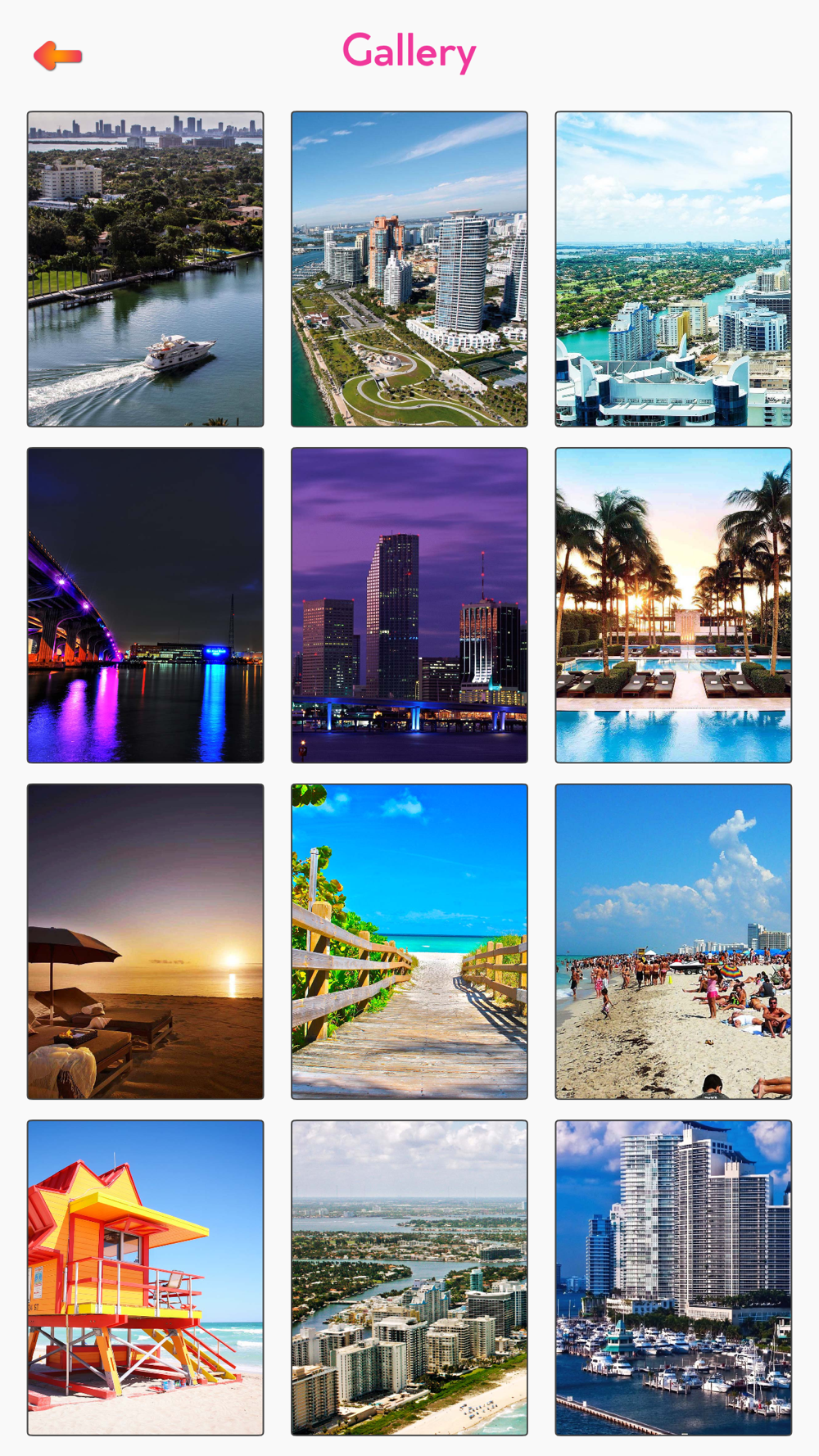Image resolution: width=819 pixels, height=1456 pixels.
Task: Select the sunset beach umbrella photo
Action: [146, 942]
